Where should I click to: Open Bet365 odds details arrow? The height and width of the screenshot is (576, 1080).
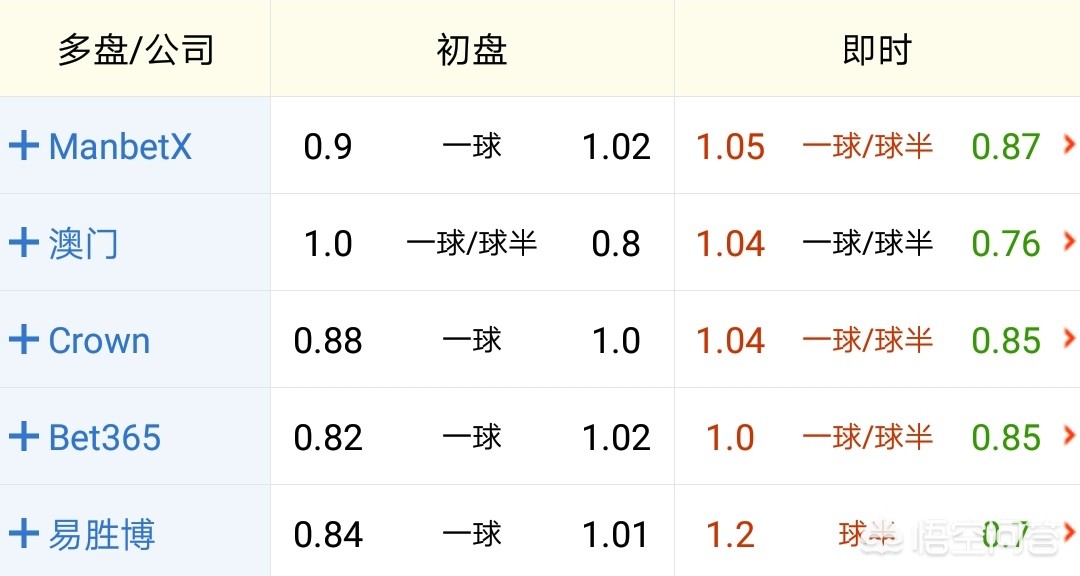coord(1069,436)
